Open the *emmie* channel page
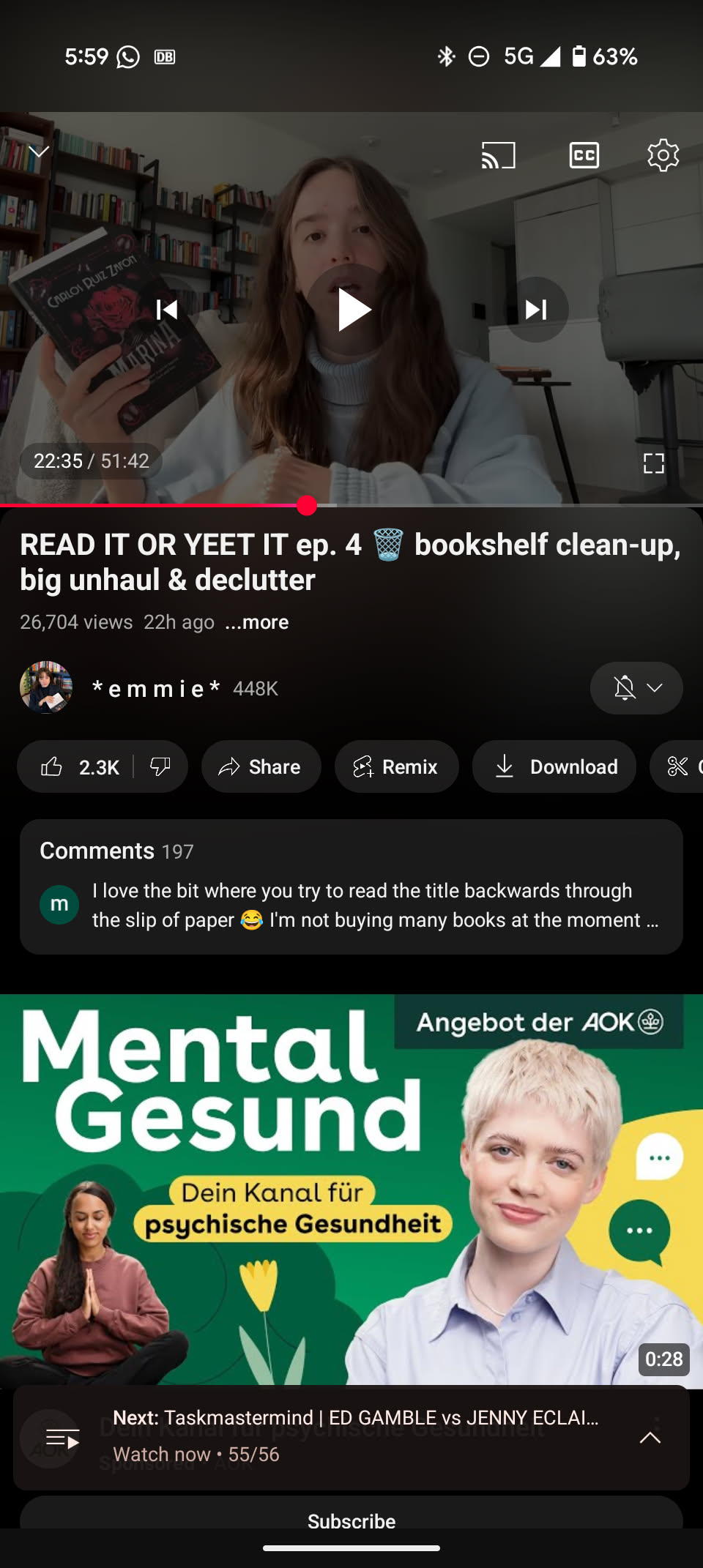703x1568 pixels. (155, 689)
